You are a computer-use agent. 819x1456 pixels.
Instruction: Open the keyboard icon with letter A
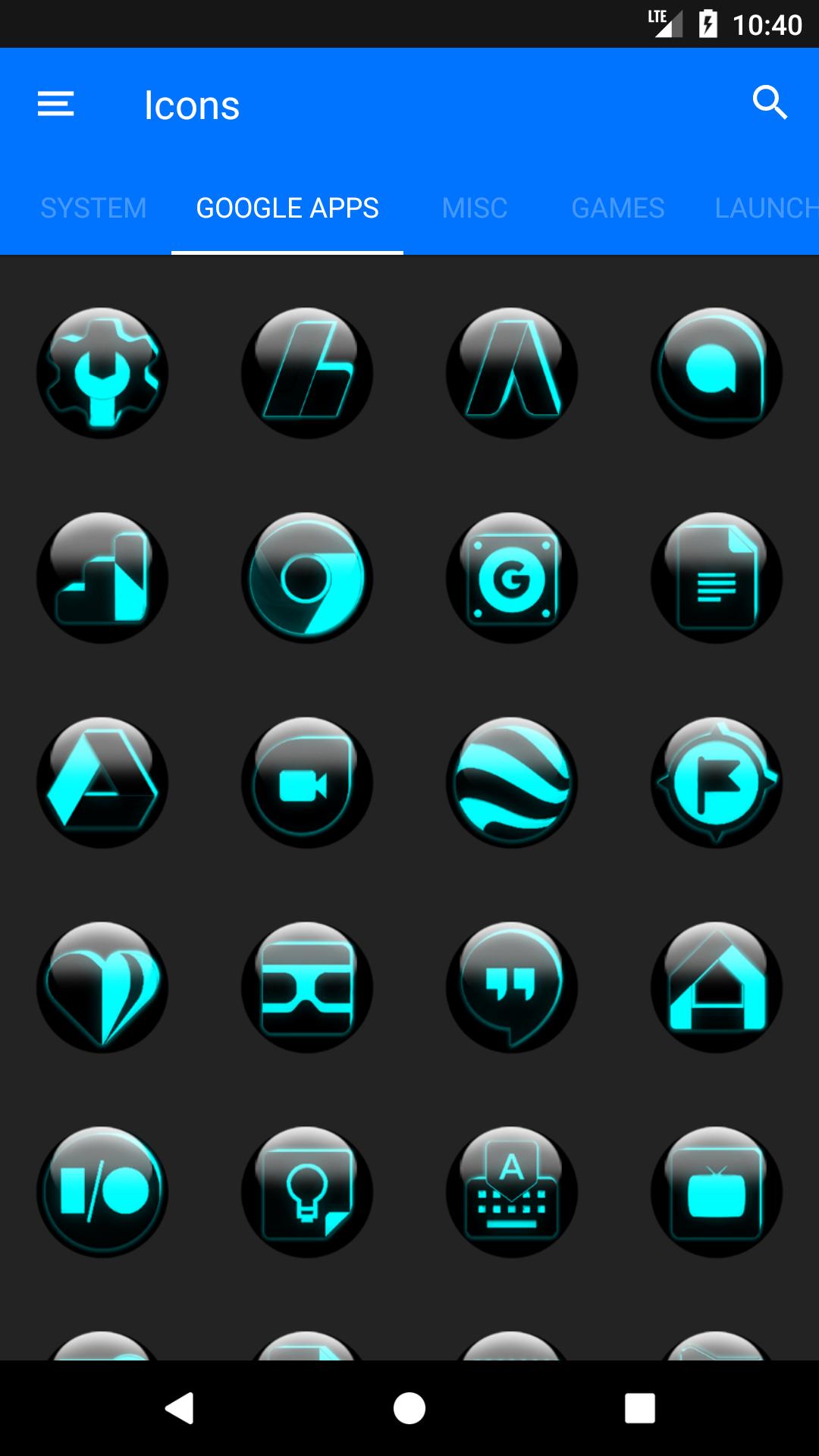(x=512, y=1192)
